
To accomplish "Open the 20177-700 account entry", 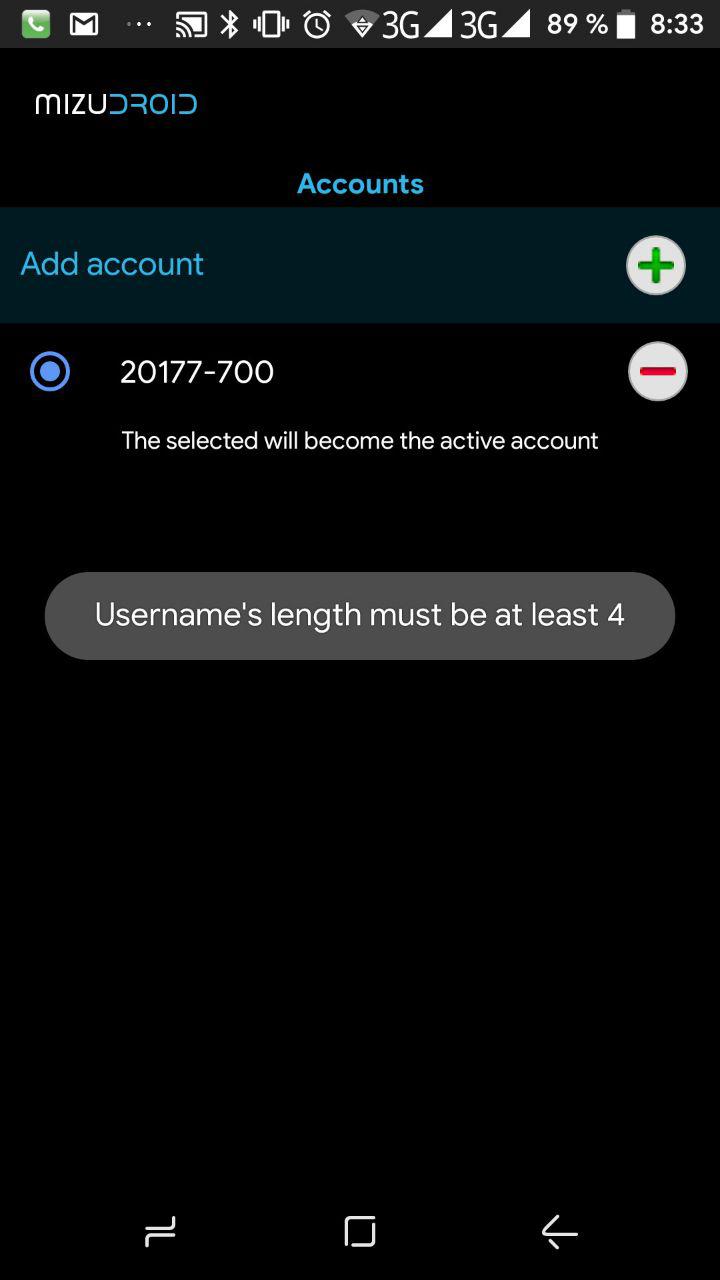I will (197, 372).
